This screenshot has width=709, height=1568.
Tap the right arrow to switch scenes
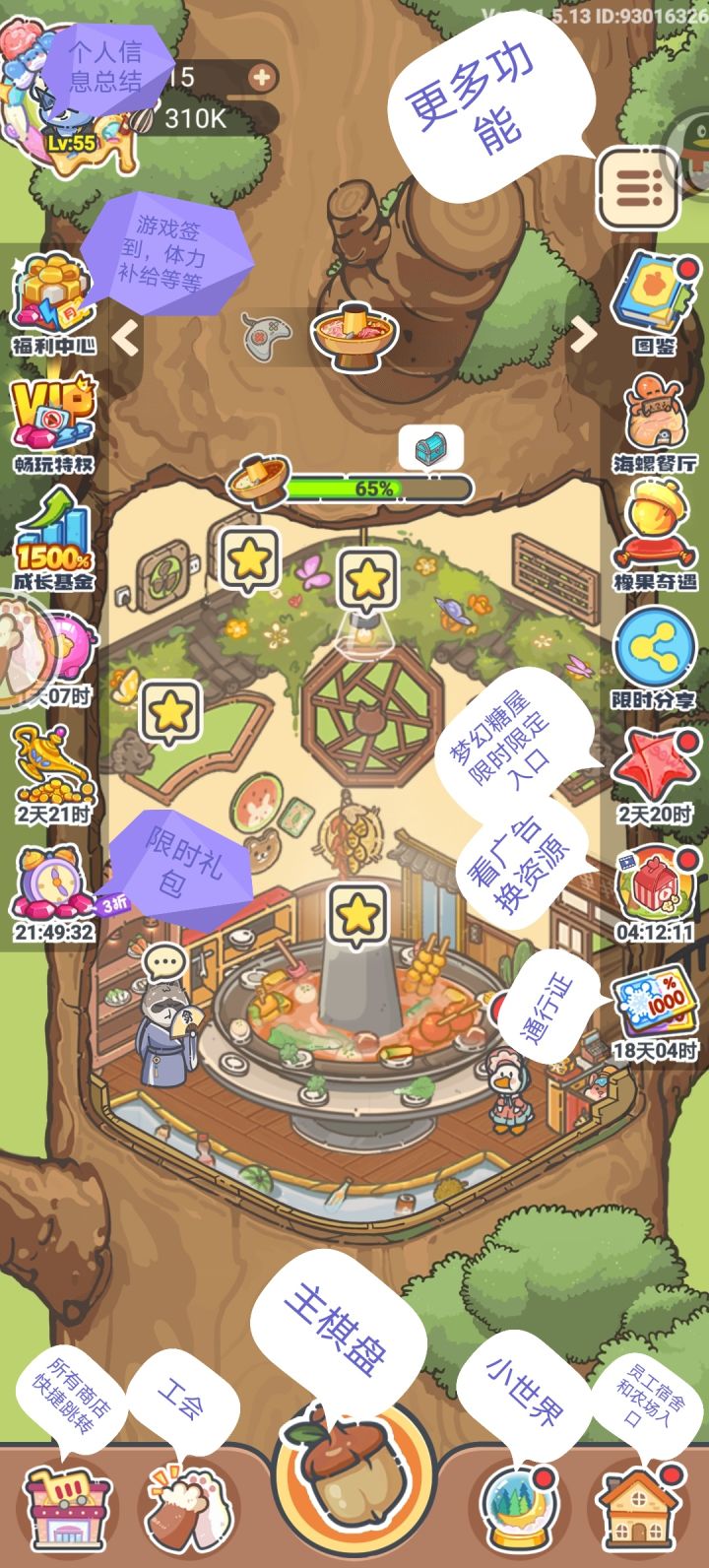[583, 335]
